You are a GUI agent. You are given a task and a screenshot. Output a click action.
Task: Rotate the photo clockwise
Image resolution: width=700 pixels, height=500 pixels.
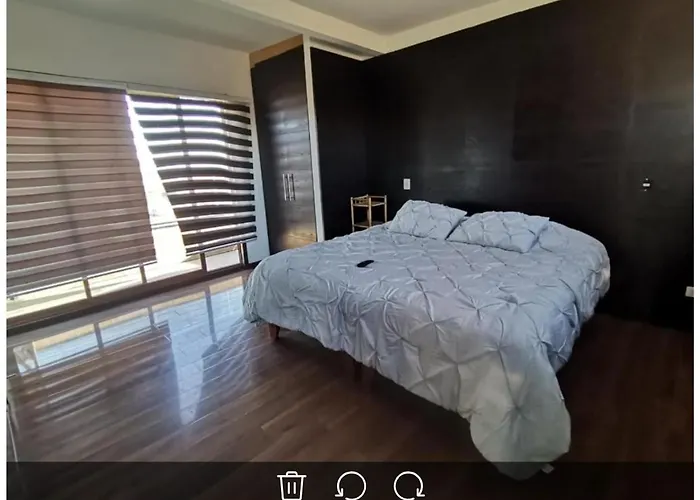408,485
